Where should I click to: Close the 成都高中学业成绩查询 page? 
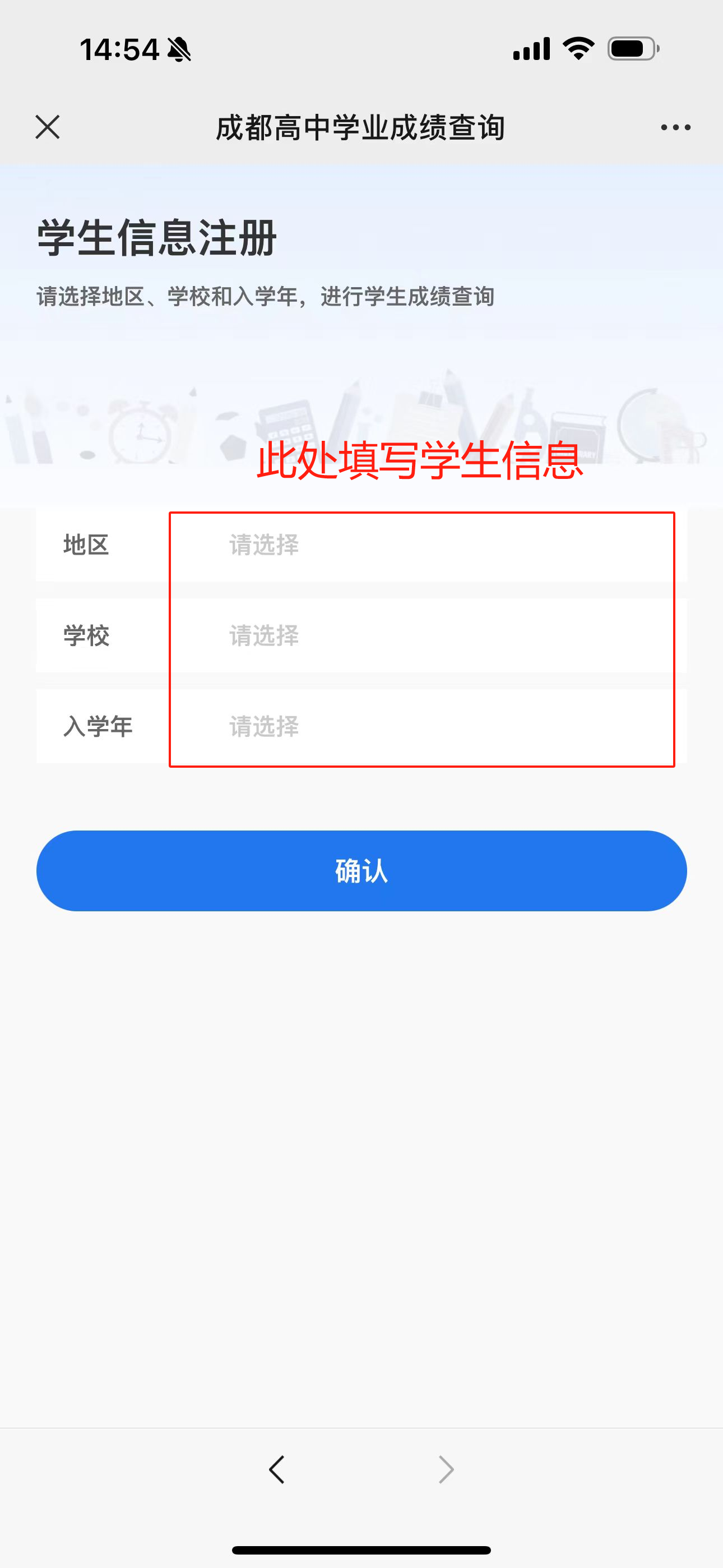point(48,127)
